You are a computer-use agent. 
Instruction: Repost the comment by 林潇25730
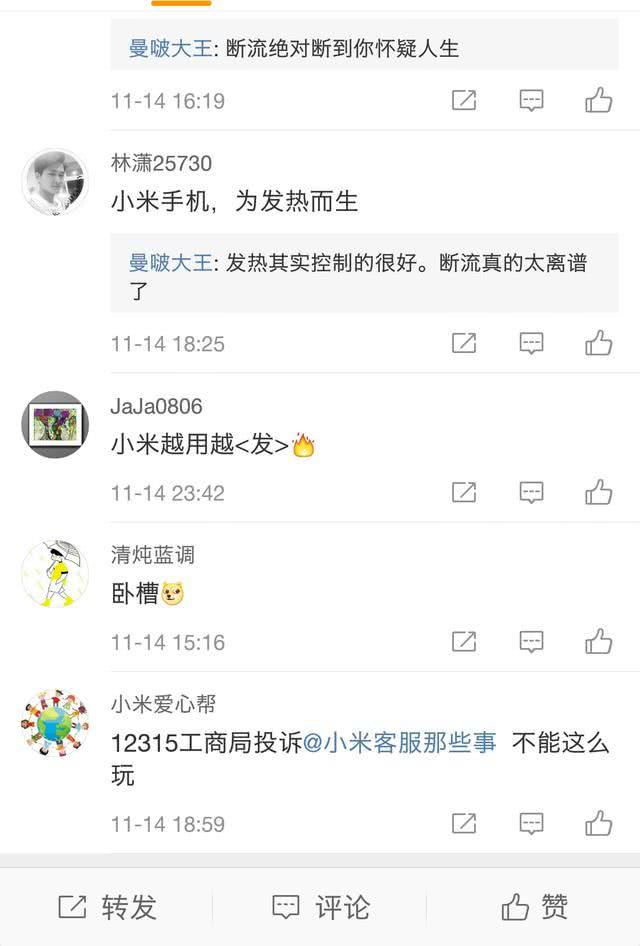coord(464,343)
